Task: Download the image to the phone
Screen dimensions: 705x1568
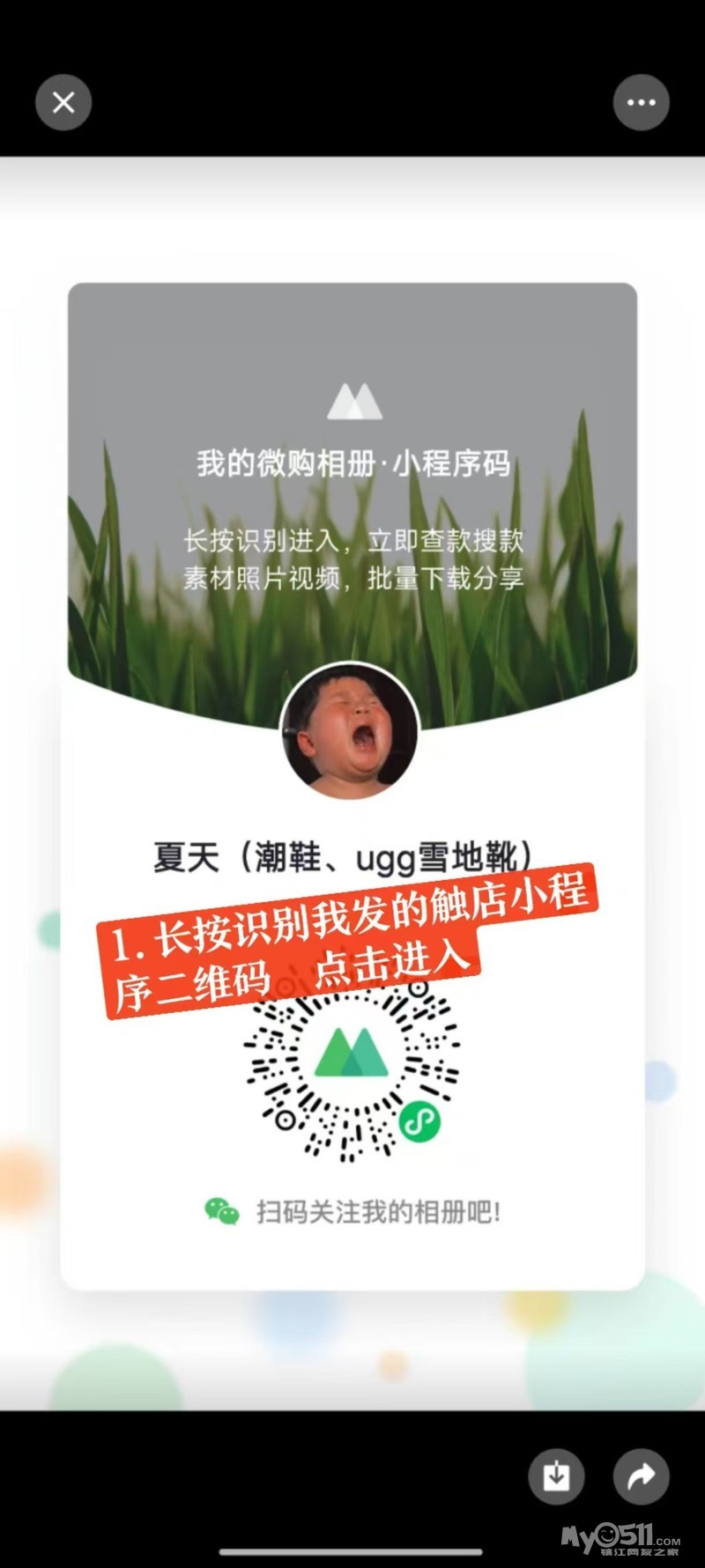Action: [556, 1476]
